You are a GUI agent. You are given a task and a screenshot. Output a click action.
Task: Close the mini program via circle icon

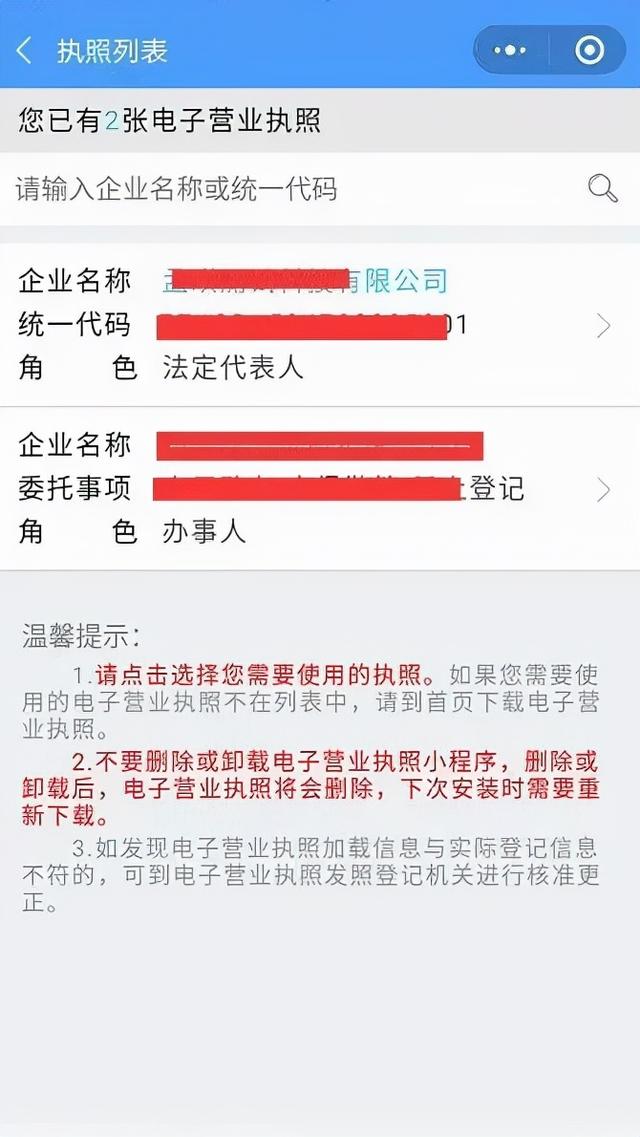pos(589,50)
